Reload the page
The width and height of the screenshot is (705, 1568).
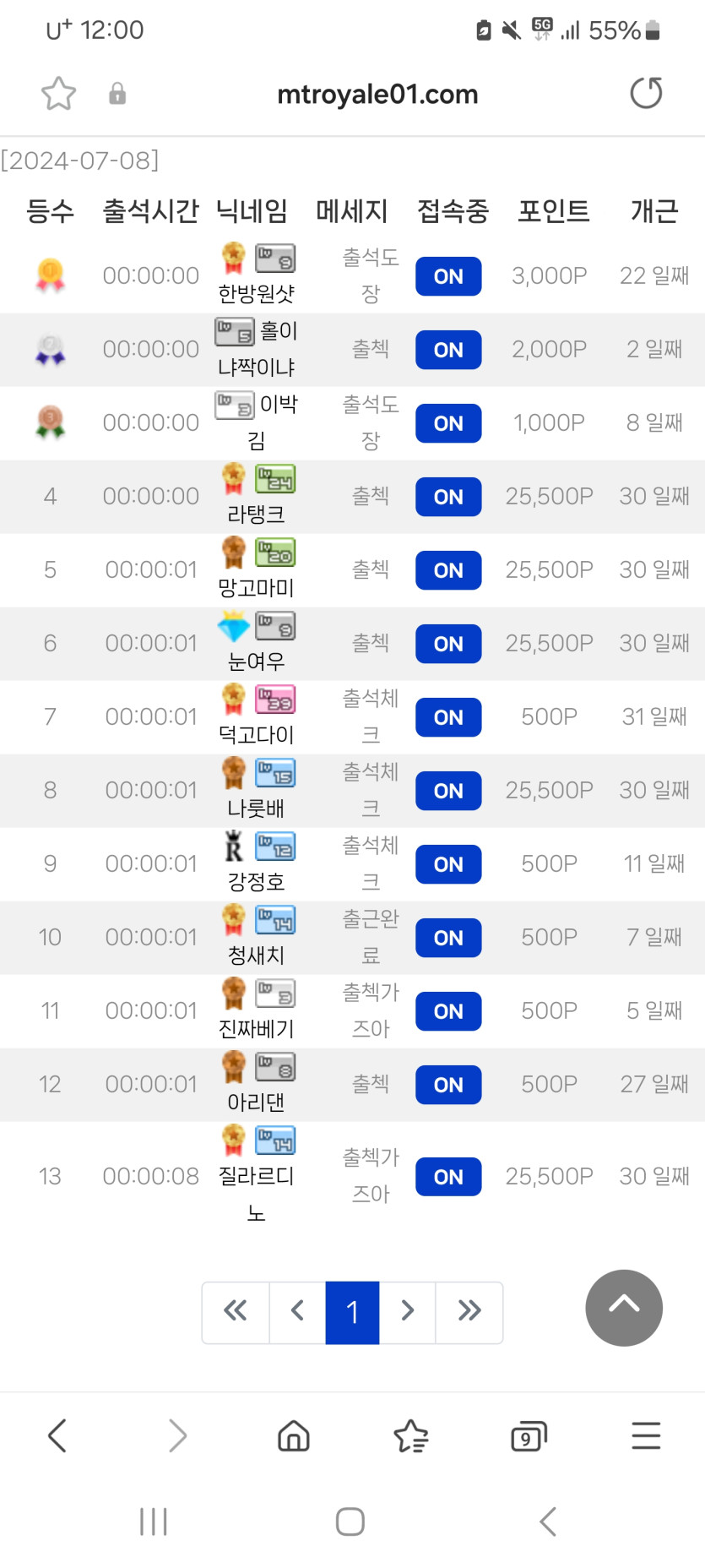click(646, 94)
